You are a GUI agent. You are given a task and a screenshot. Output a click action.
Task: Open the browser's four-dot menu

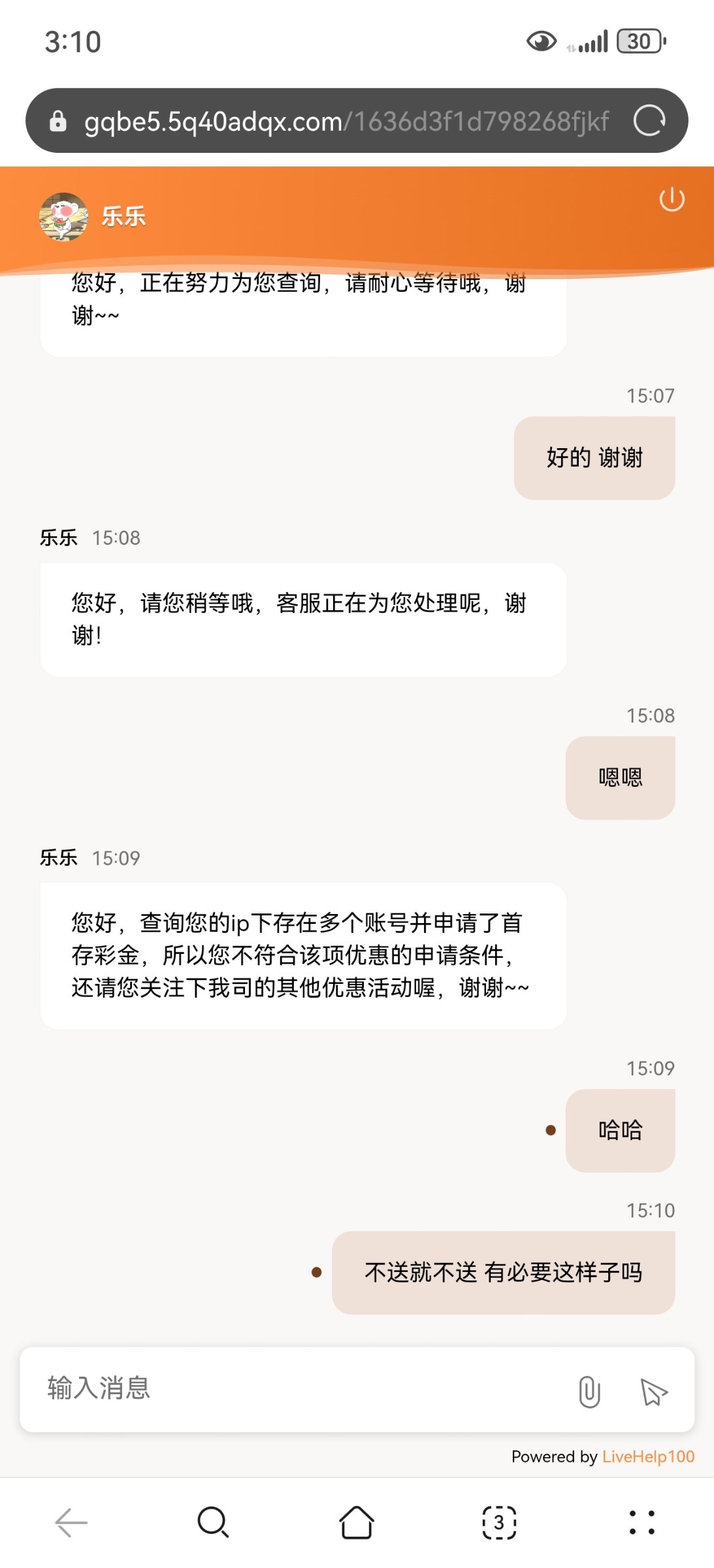641,1523
